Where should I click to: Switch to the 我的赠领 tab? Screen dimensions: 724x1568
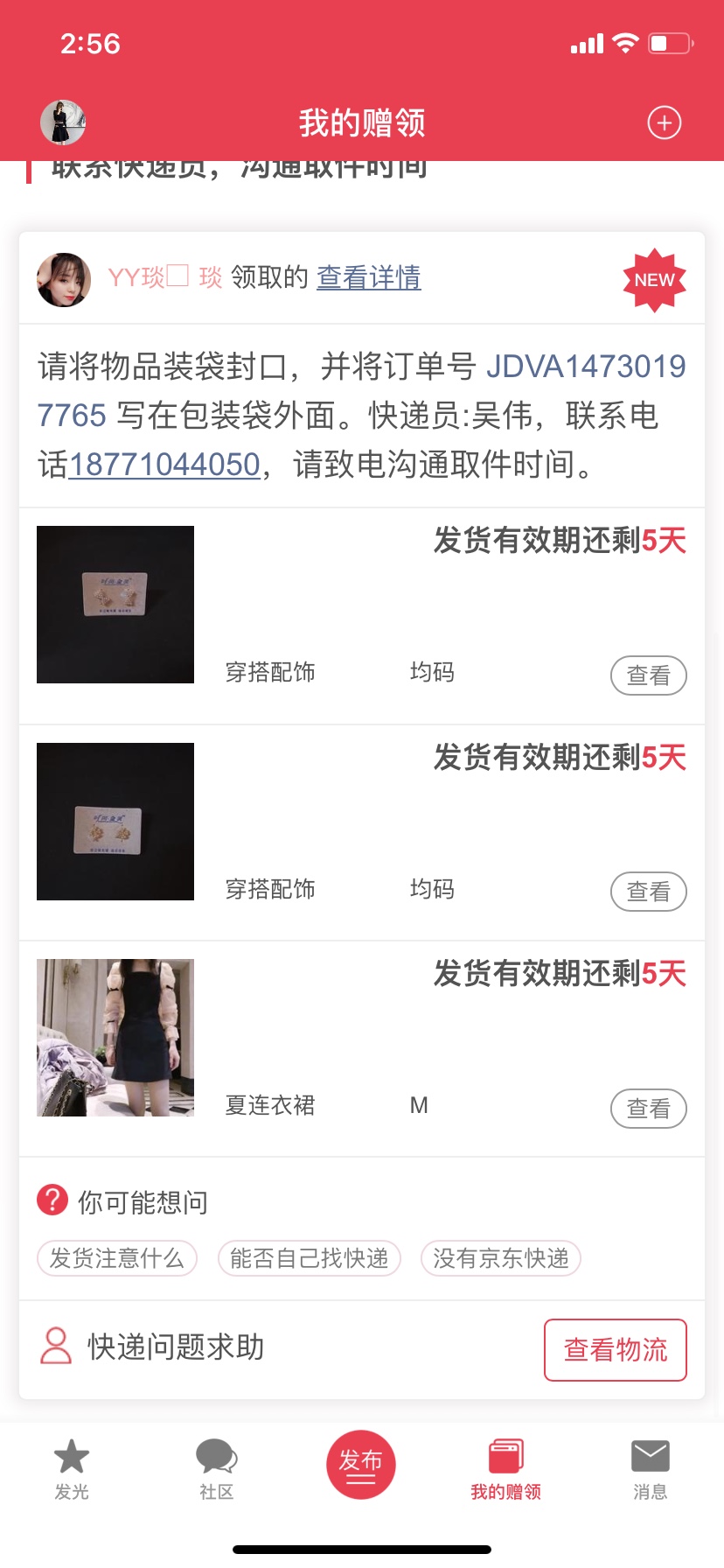click(x=505, y=1468)
